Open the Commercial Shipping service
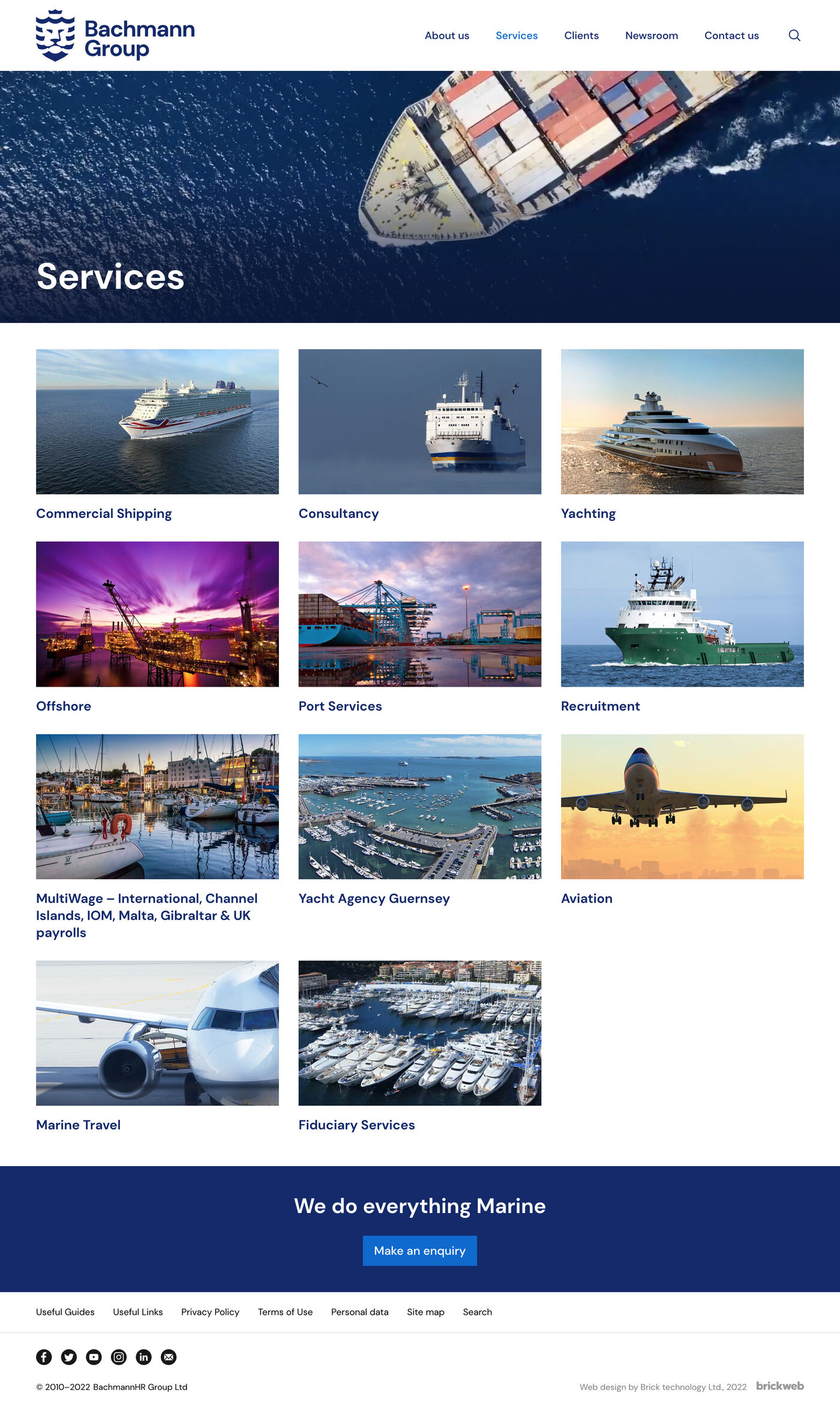 pyautogui.click(x=104, y=514)
